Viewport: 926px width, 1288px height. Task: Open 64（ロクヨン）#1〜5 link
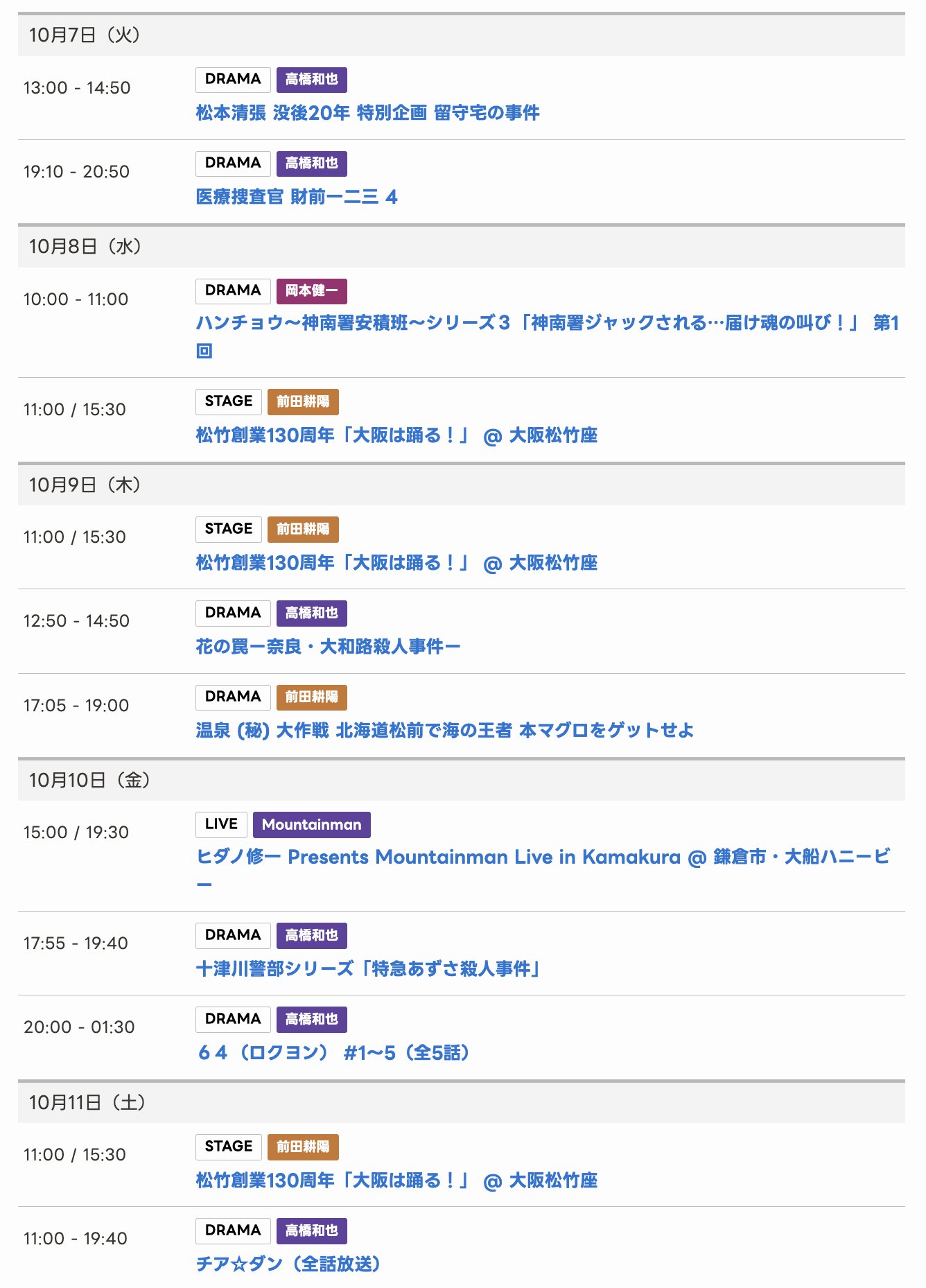(333, 1053)
